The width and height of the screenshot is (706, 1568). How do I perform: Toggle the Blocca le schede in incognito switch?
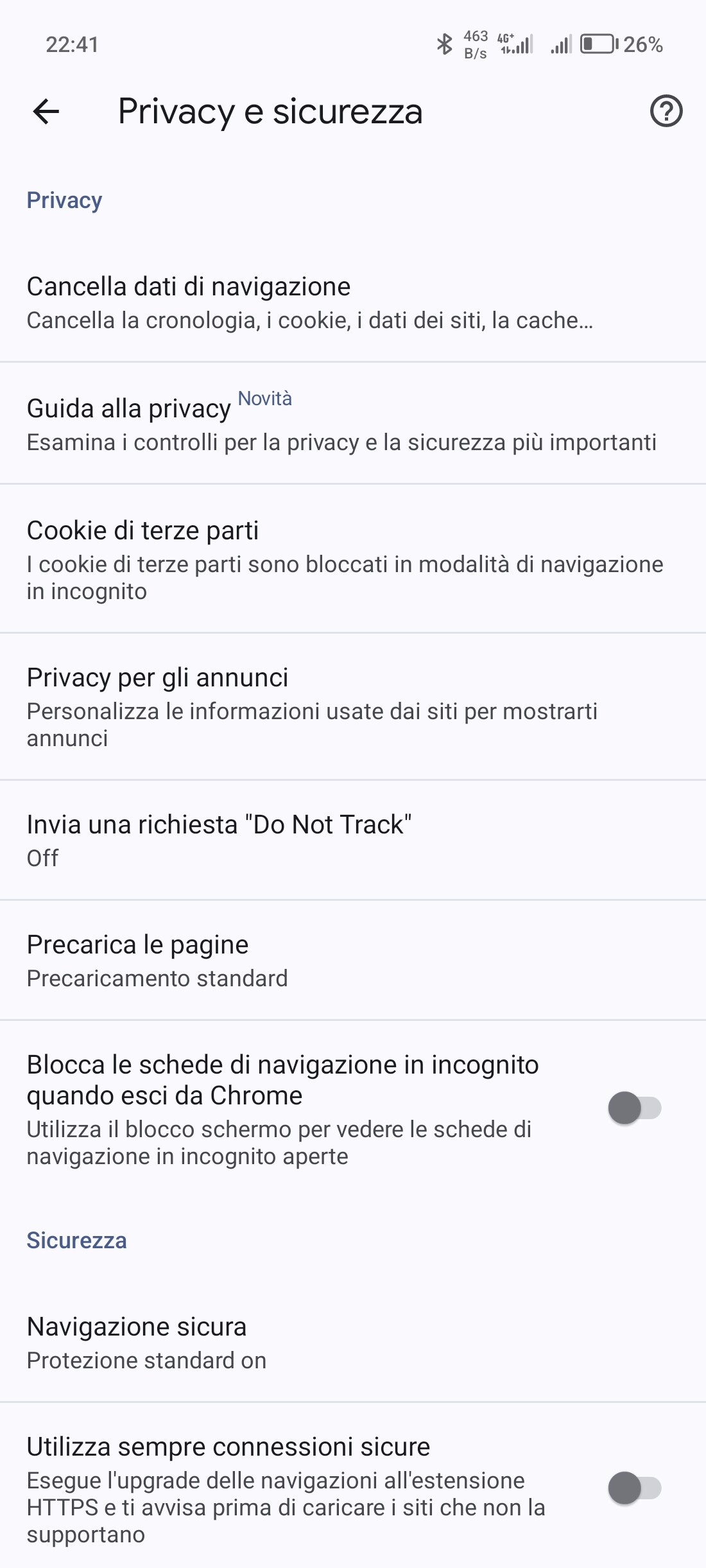634,1108
